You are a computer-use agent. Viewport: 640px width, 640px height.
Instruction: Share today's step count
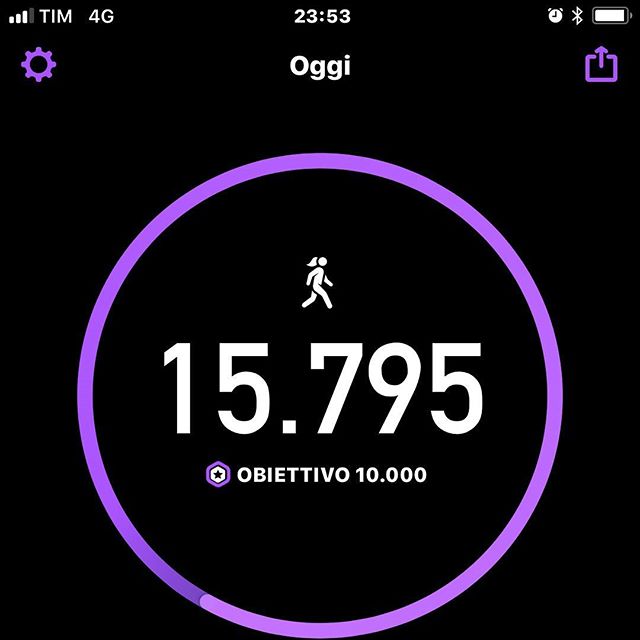coord(600,65)
